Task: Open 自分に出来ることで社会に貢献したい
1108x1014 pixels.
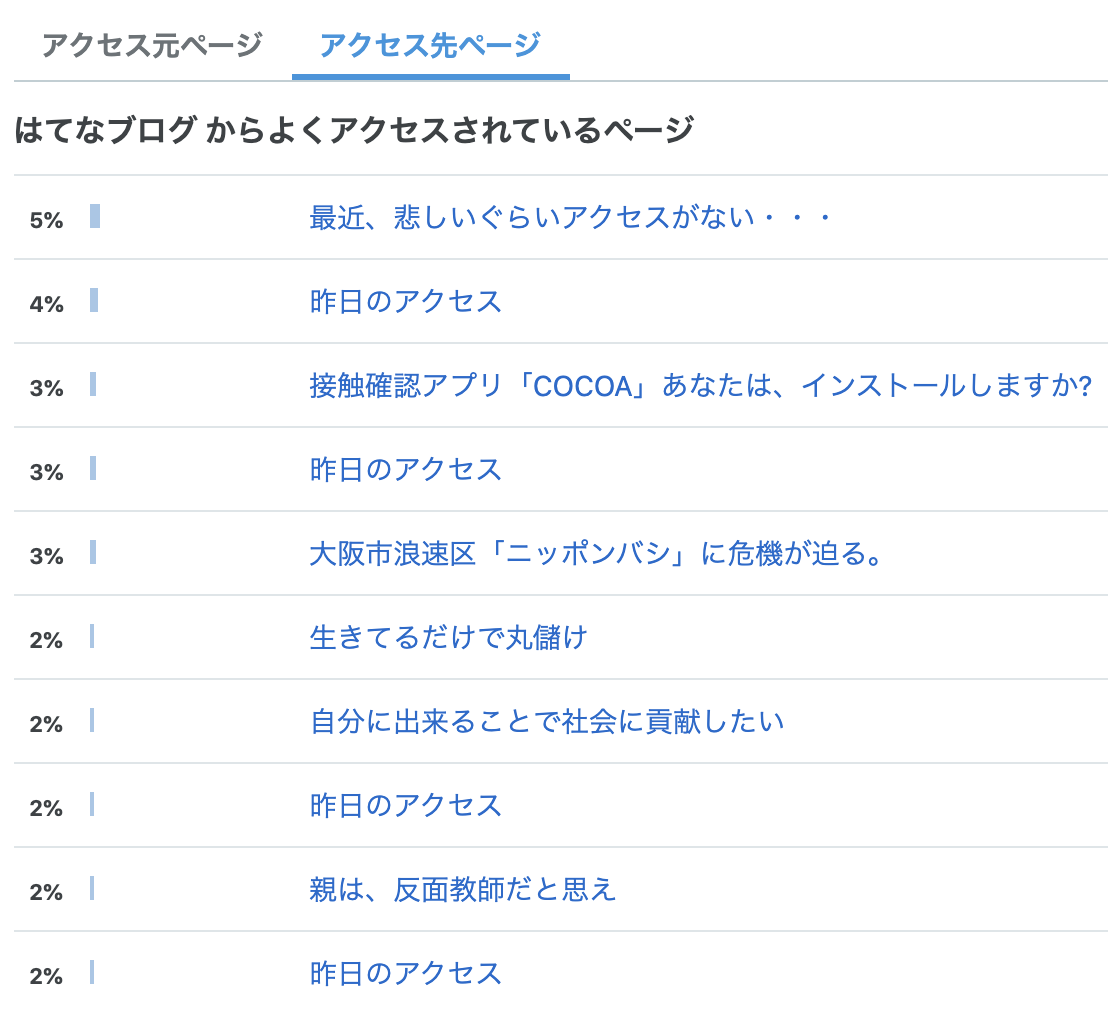Action: click(x=547, y=721)
